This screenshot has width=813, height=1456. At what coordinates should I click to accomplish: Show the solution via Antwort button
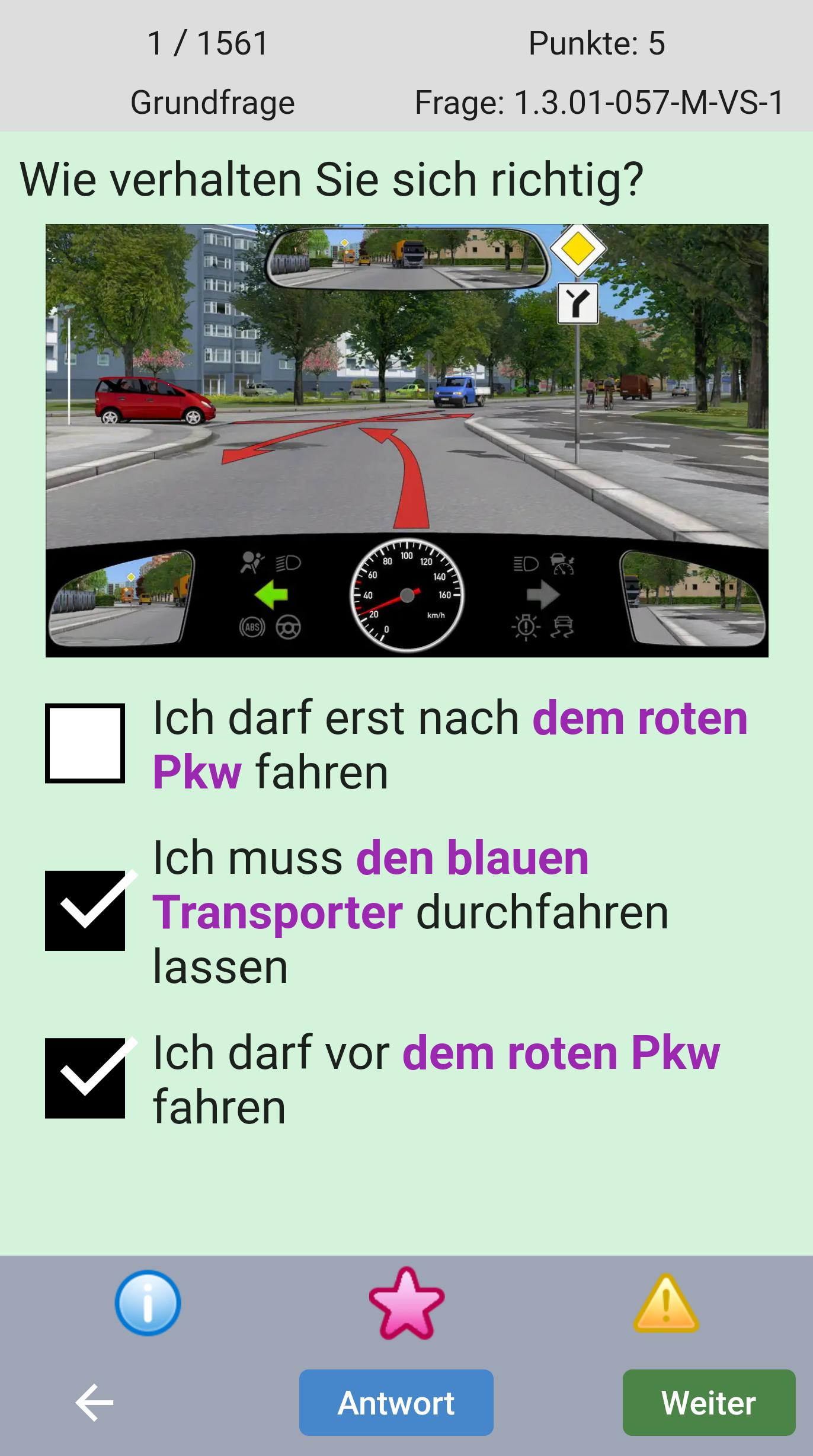click(x=396, y=1403)
